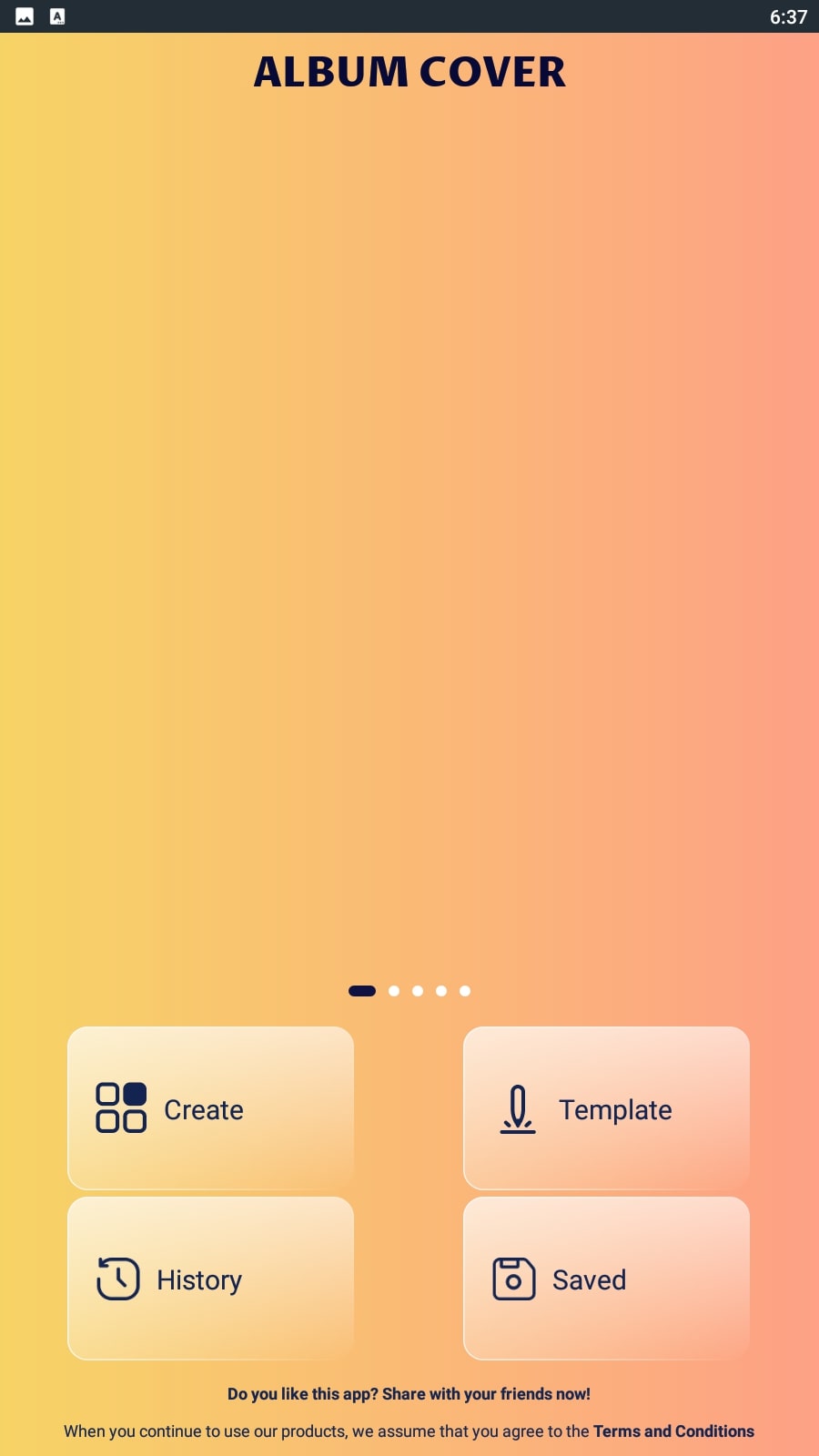
Task: Open the Terms and Conditions link
Action: click(x=673, y=1431)
